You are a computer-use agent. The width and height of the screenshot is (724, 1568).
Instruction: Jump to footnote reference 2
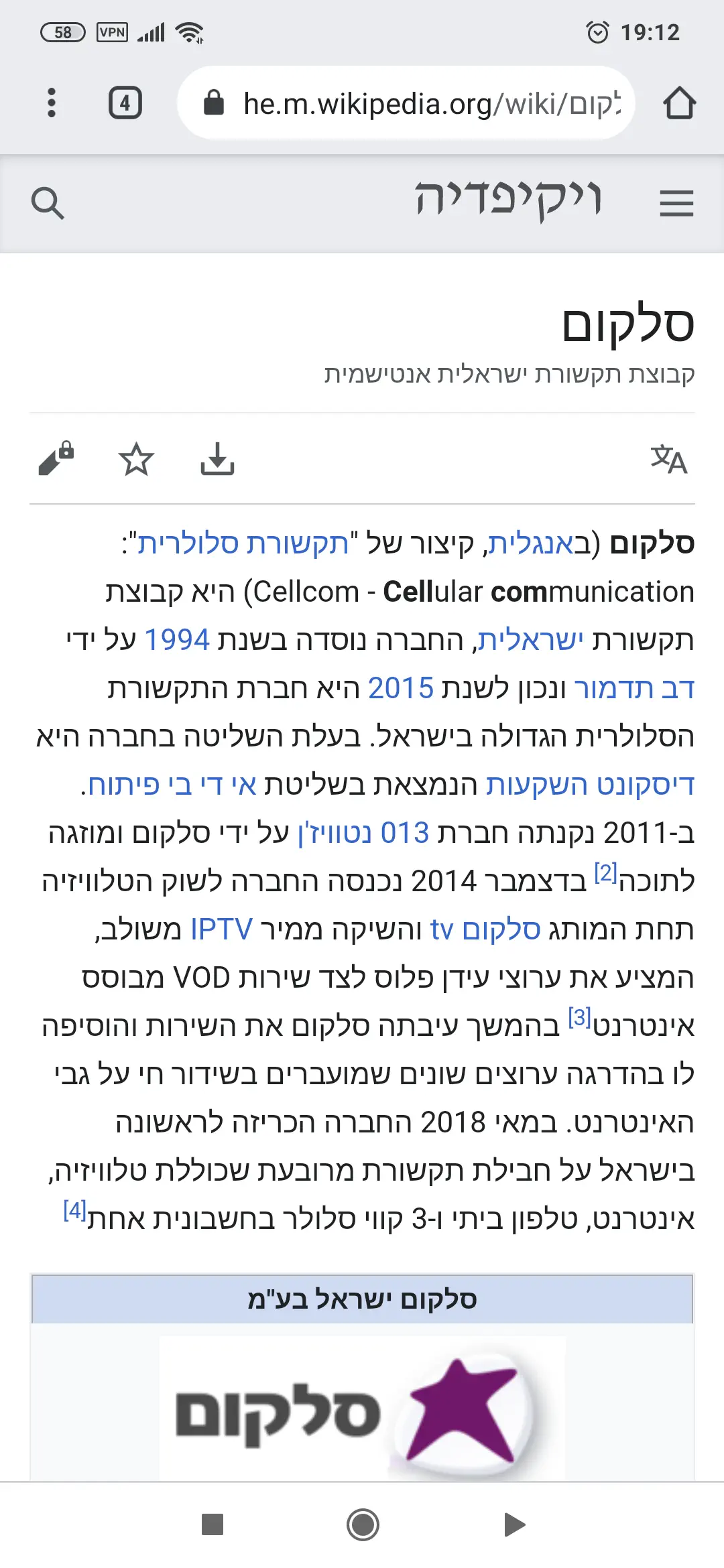tap(606, 874)
